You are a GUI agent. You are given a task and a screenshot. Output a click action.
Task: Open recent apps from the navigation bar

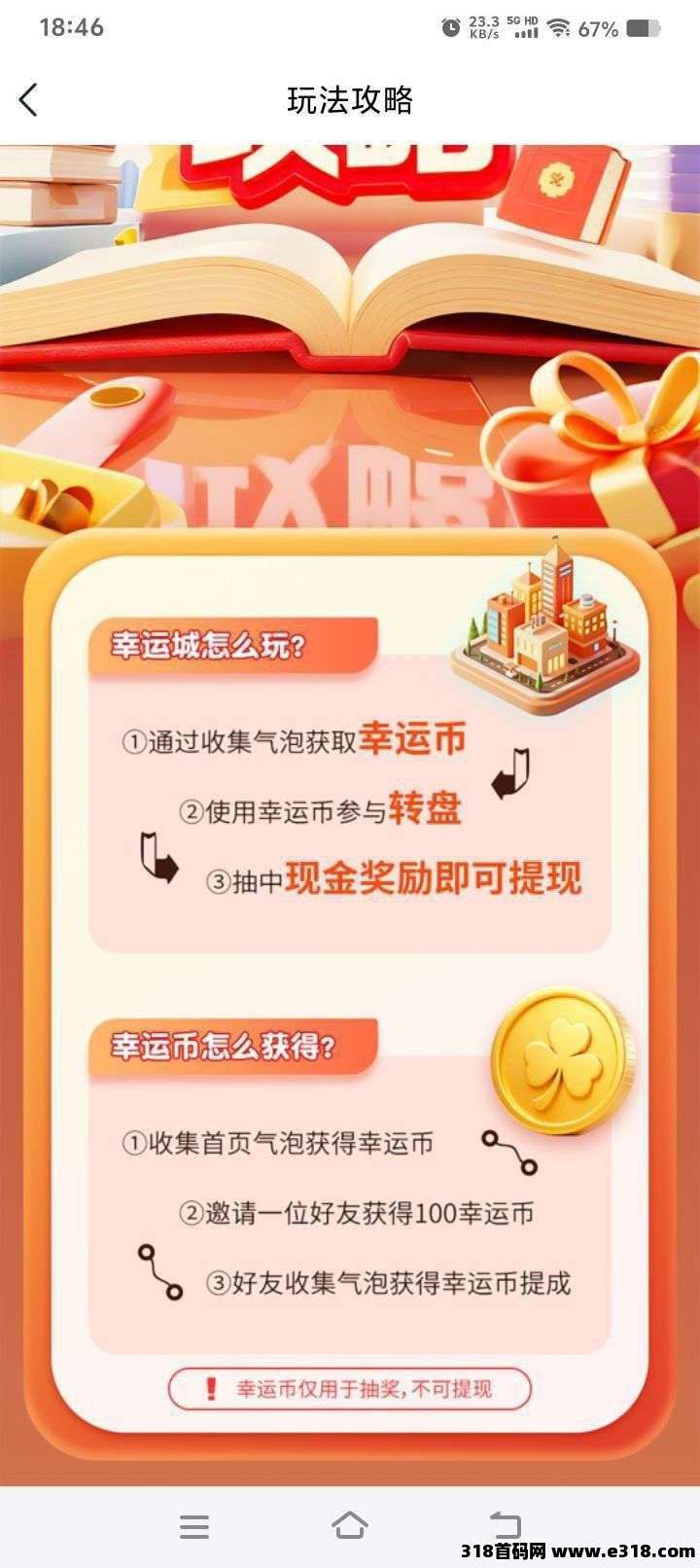click(194, 1526)
